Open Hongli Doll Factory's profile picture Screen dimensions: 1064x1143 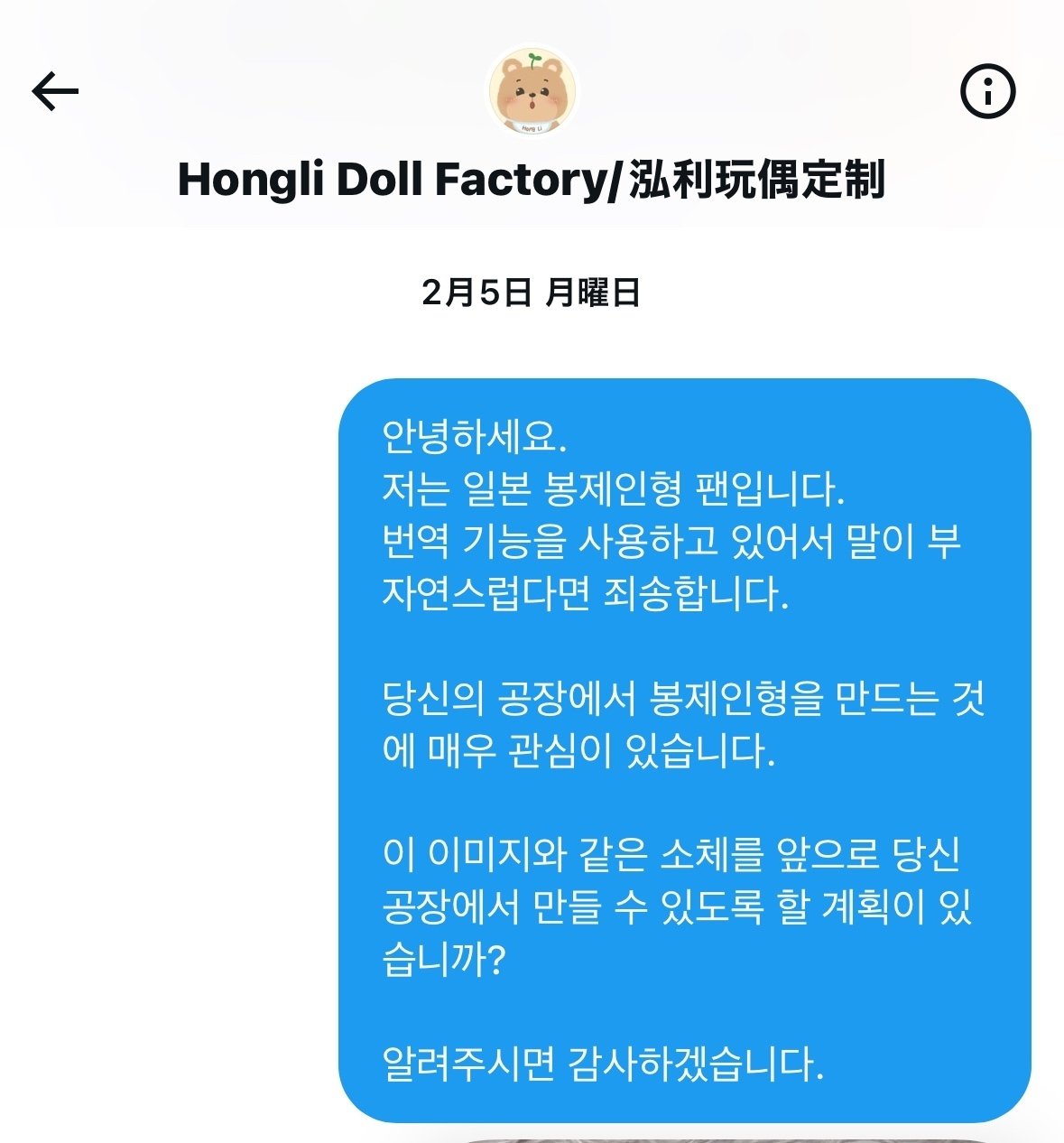click(x=532, y=91)
